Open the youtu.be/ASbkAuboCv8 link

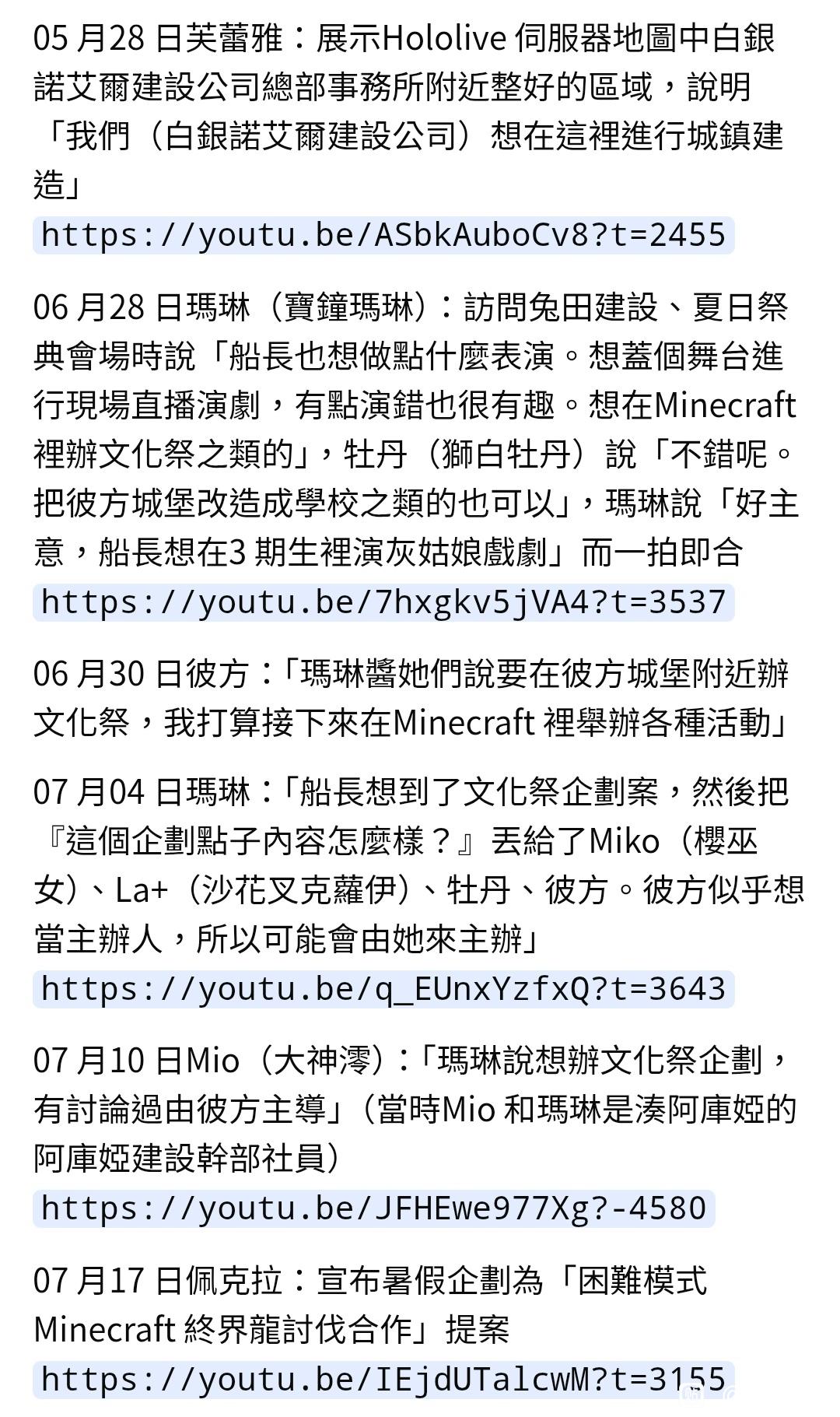coord(383,235)
